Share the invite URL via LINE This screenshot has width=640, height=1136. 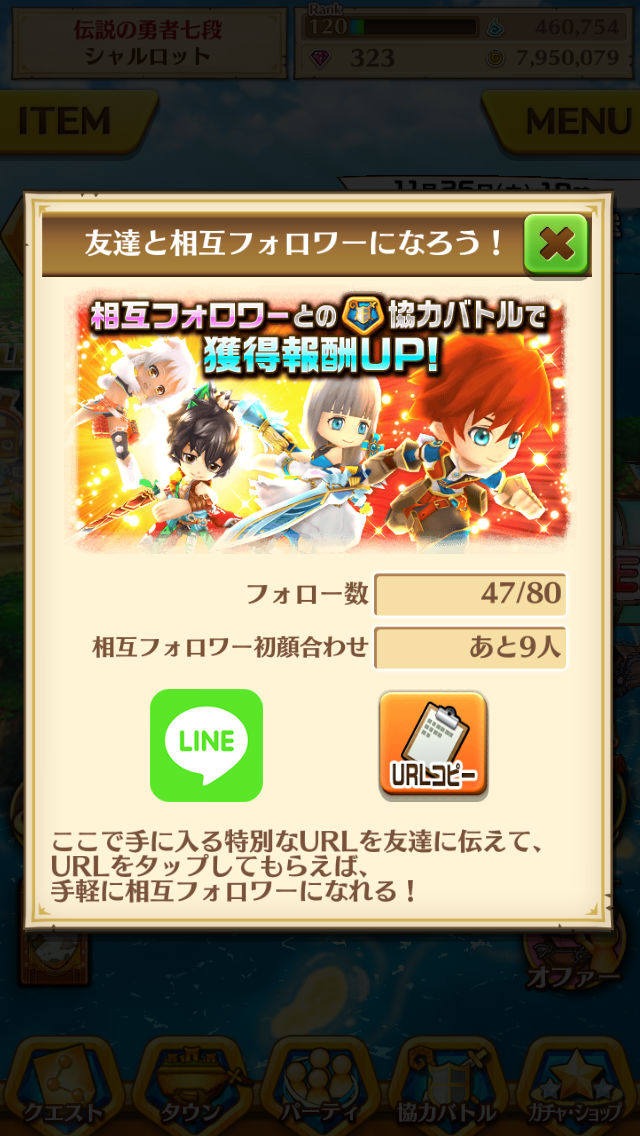[x=206, y=745]
